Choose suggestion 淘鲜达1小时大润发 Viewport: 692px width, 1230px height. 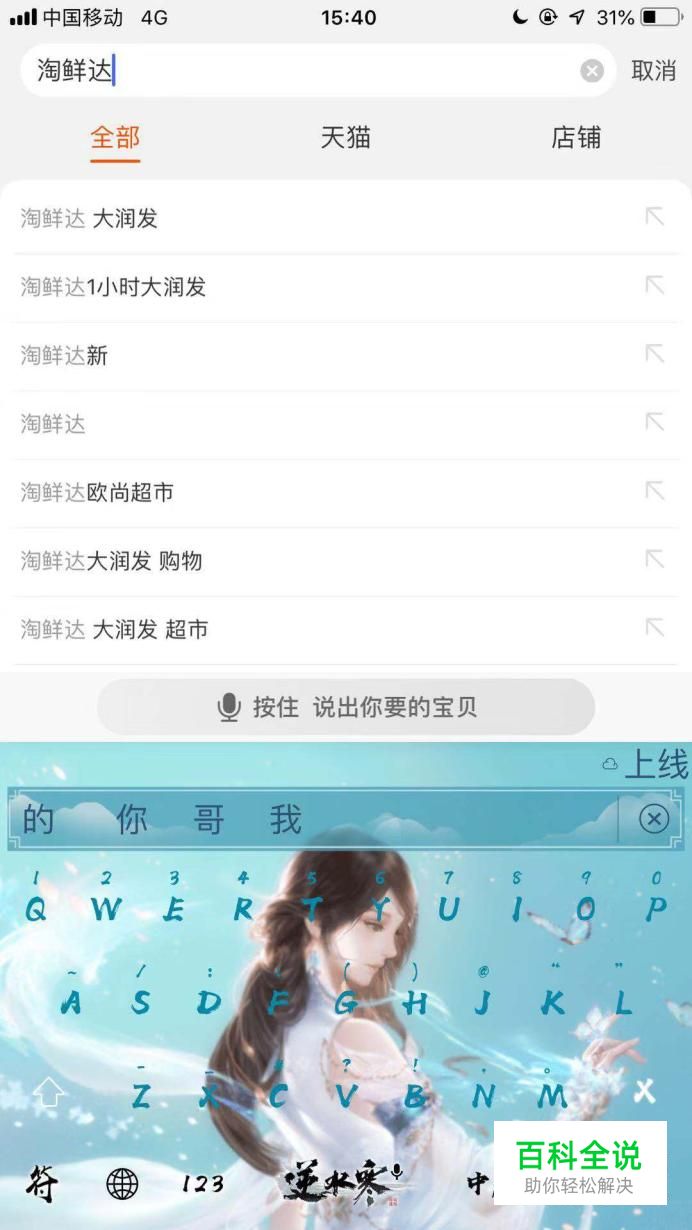346,287
